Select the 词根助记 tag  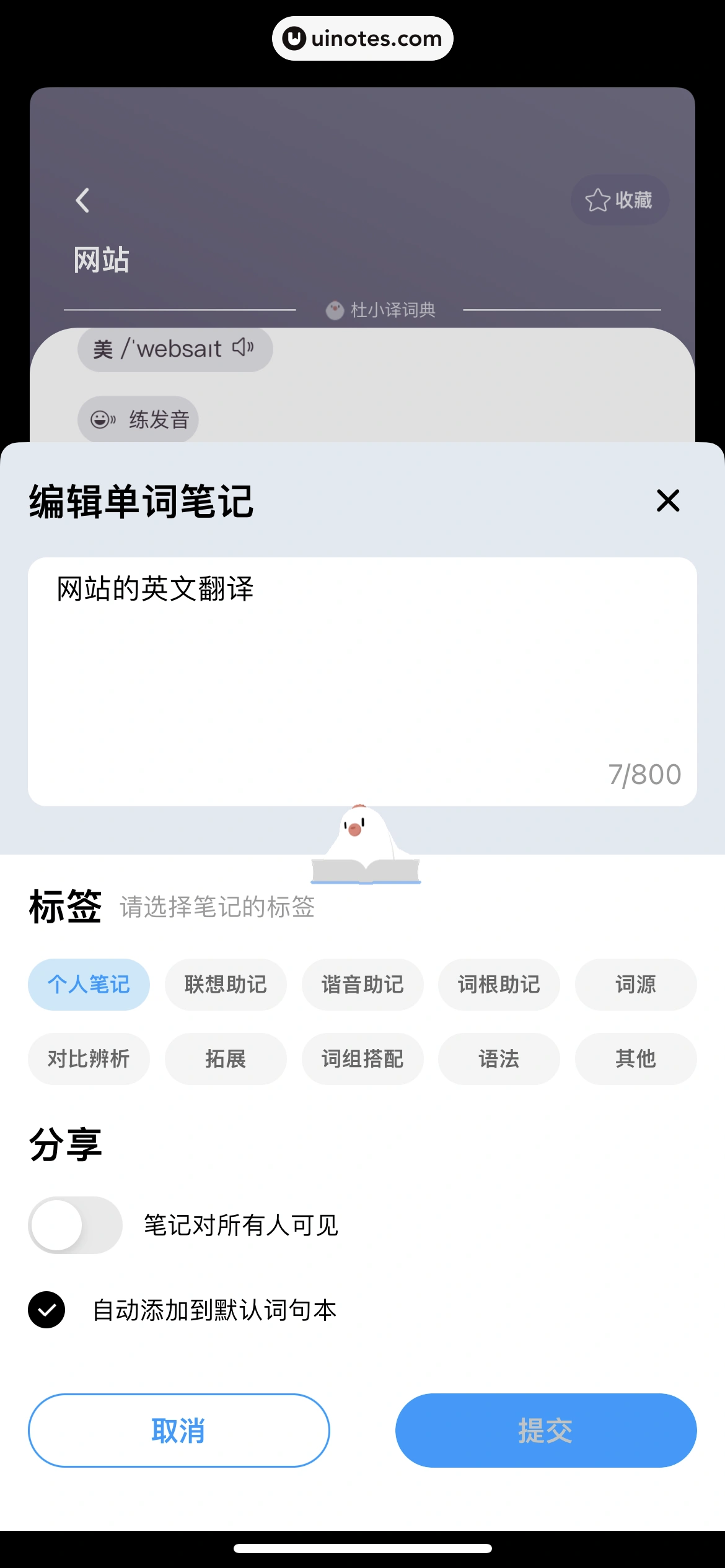pos(499,985)
